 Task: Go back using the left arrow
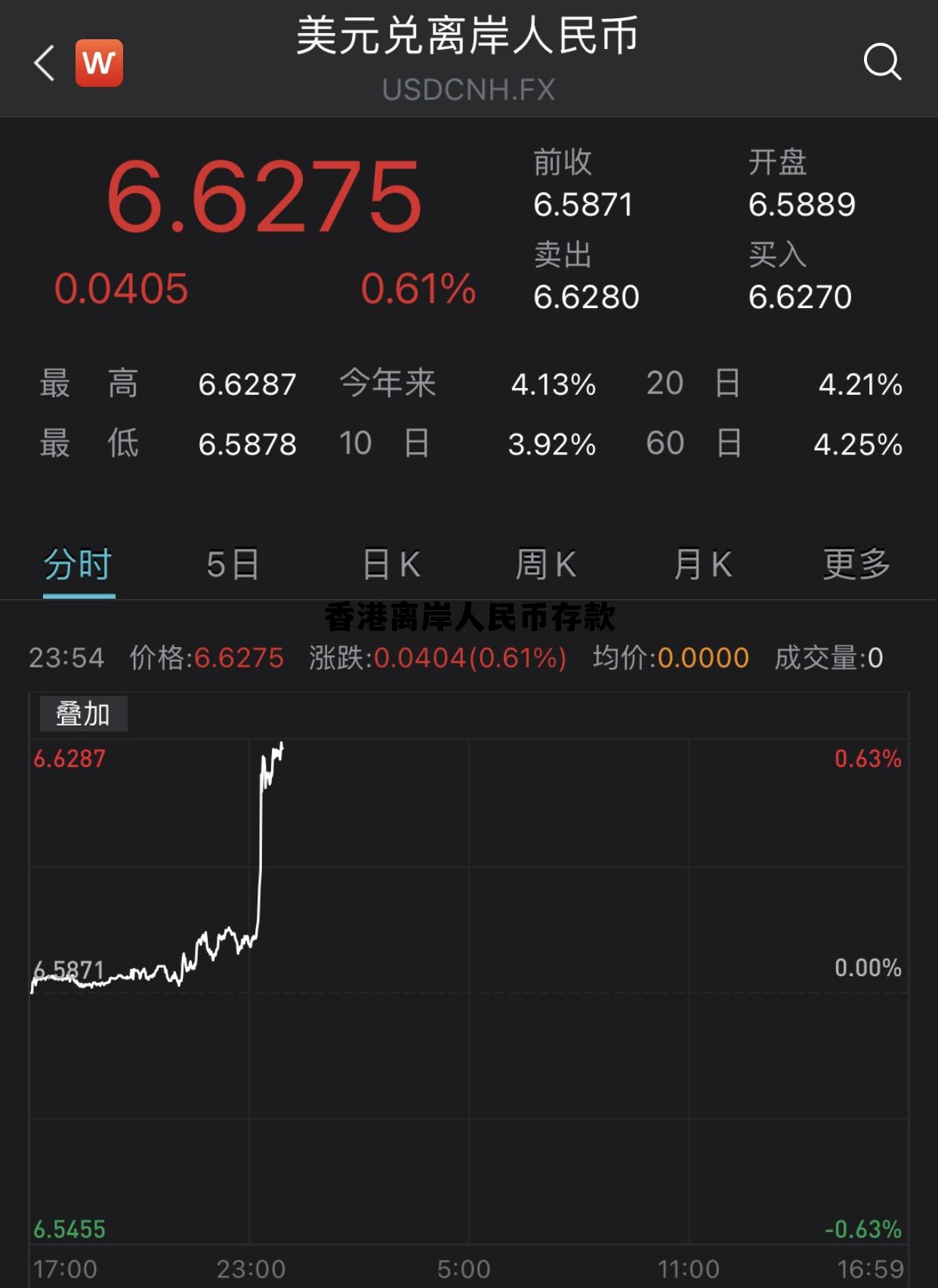[x=43, y=63]
